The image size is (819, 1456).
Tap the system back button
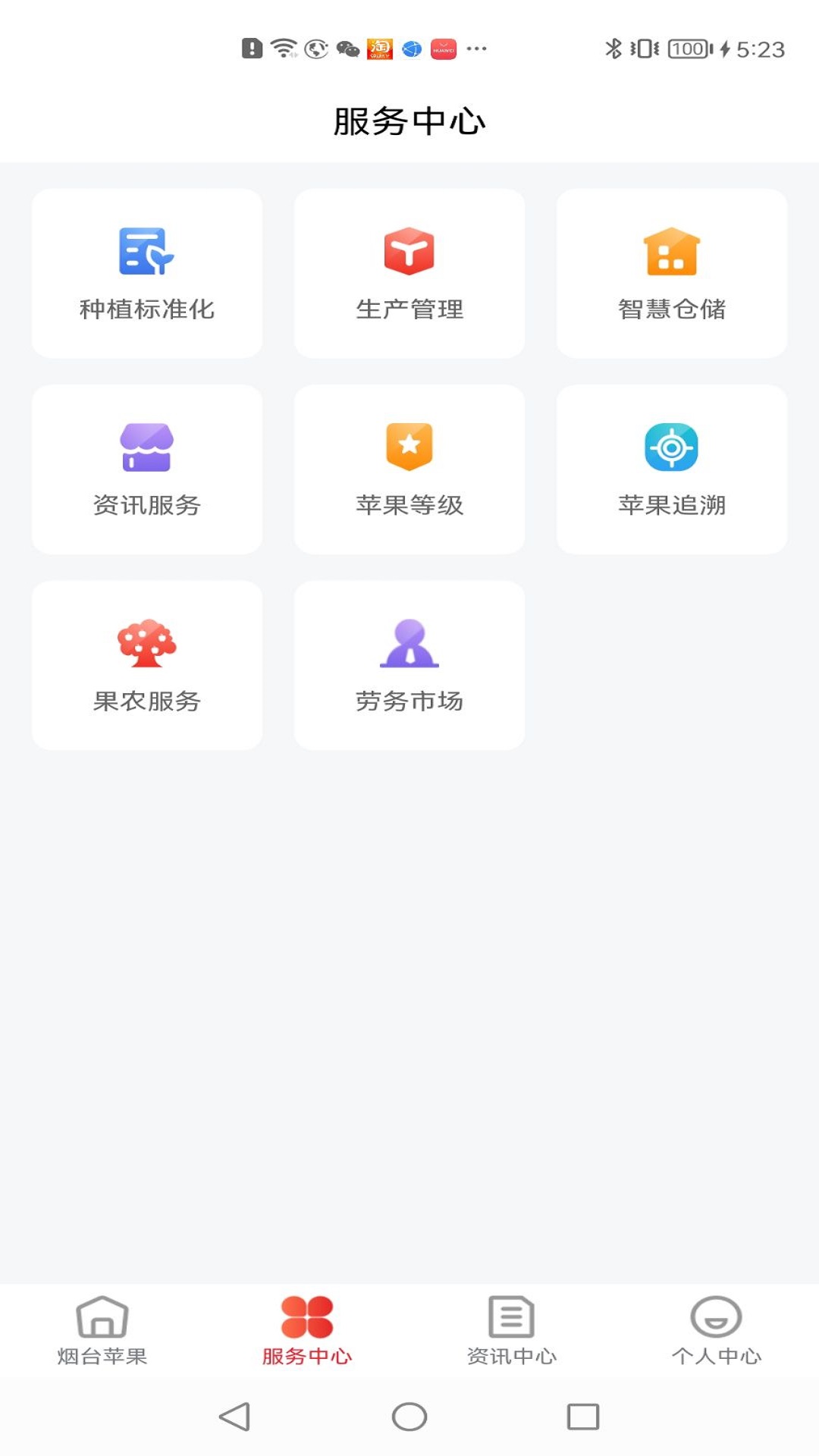point(234,1416)
